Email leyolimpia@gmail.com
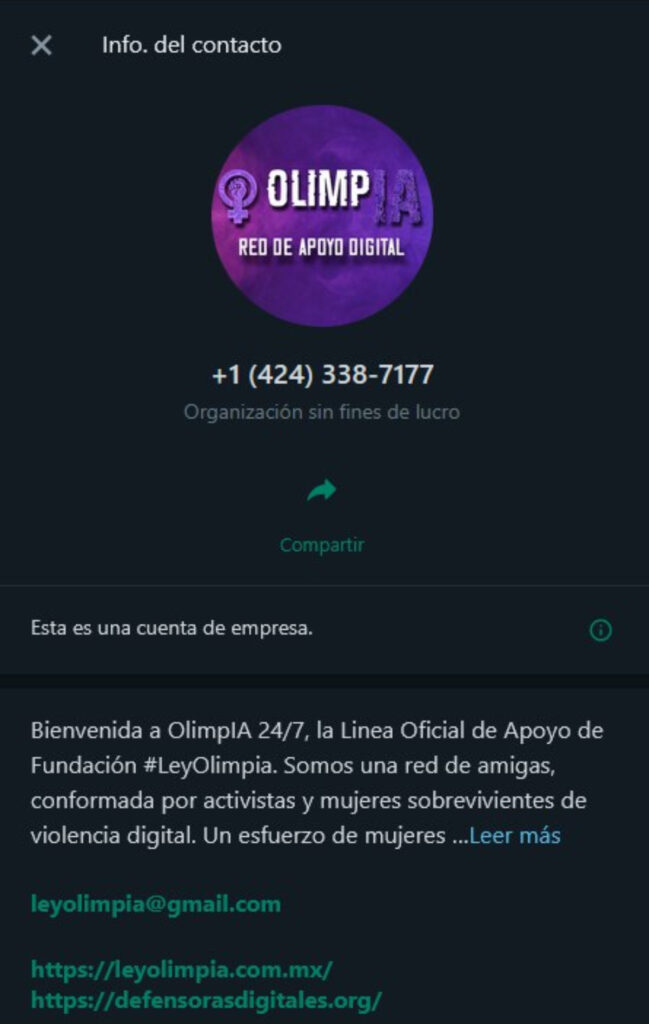This screenshot has height=1024, width=649. pyautogui.click(x=156, y=905)
